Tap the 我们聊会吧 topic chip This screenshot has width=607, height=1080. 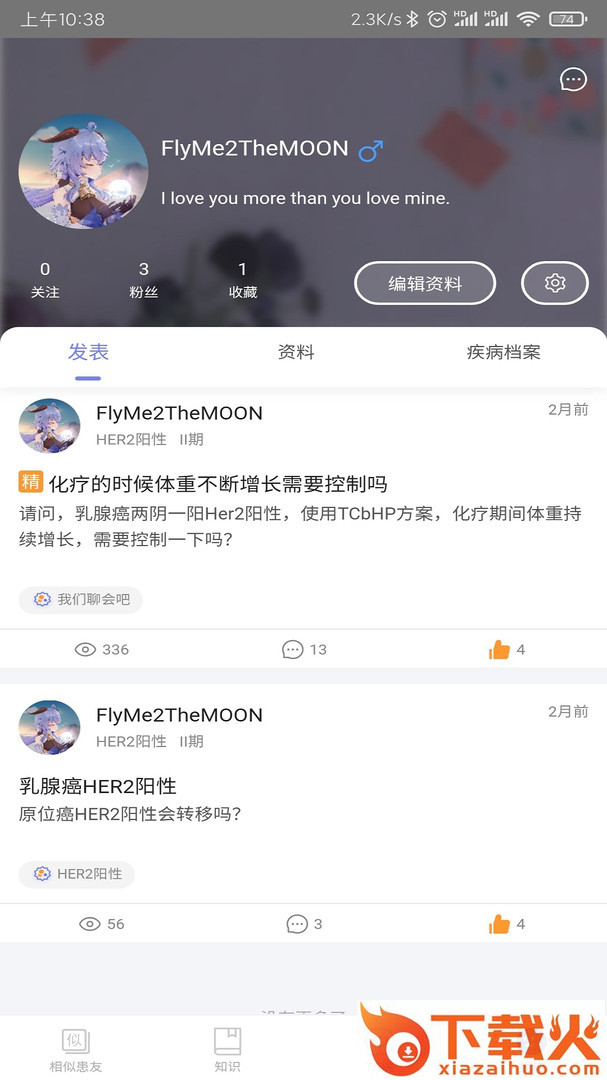tap(81, 599)
